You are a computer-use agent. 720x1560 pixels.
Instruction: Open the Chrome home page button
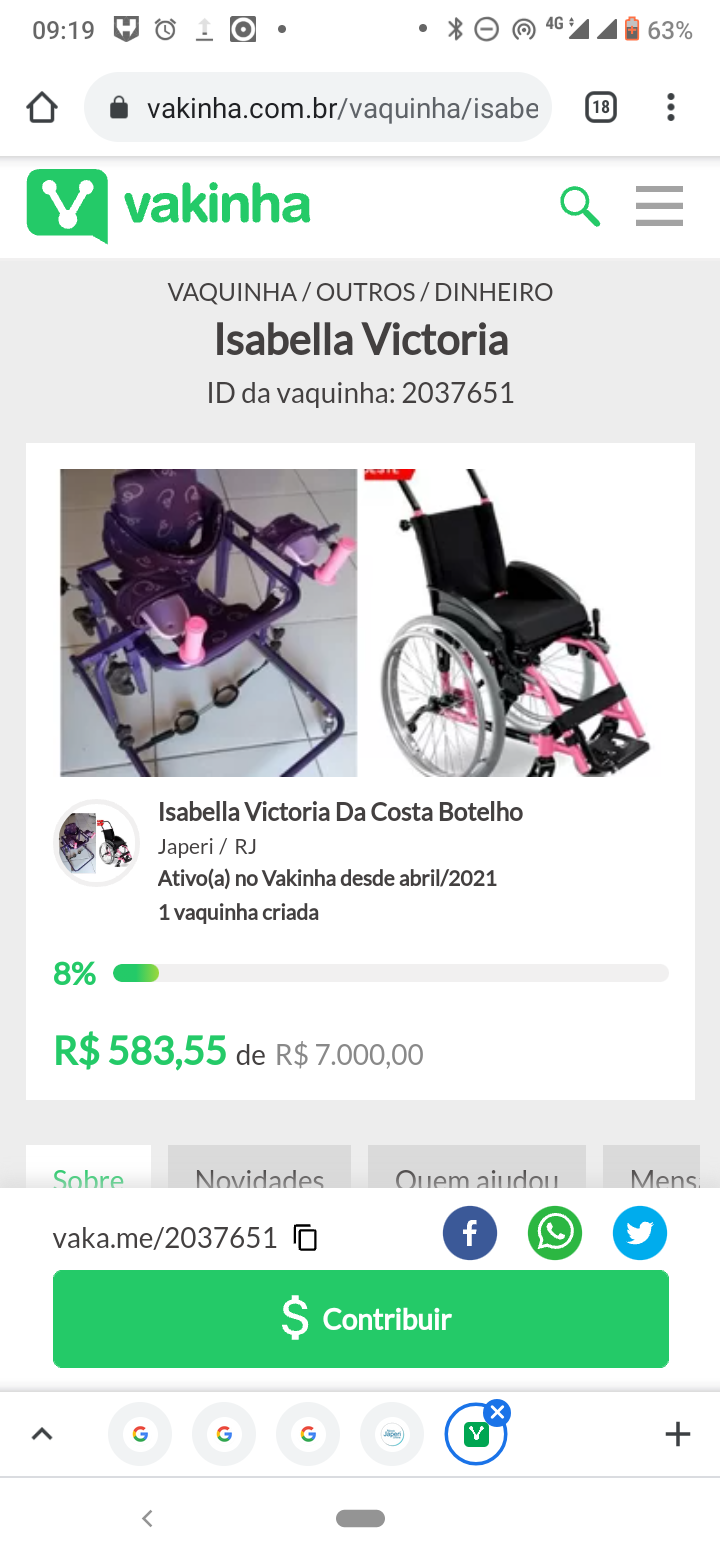[x=42, y=107]
